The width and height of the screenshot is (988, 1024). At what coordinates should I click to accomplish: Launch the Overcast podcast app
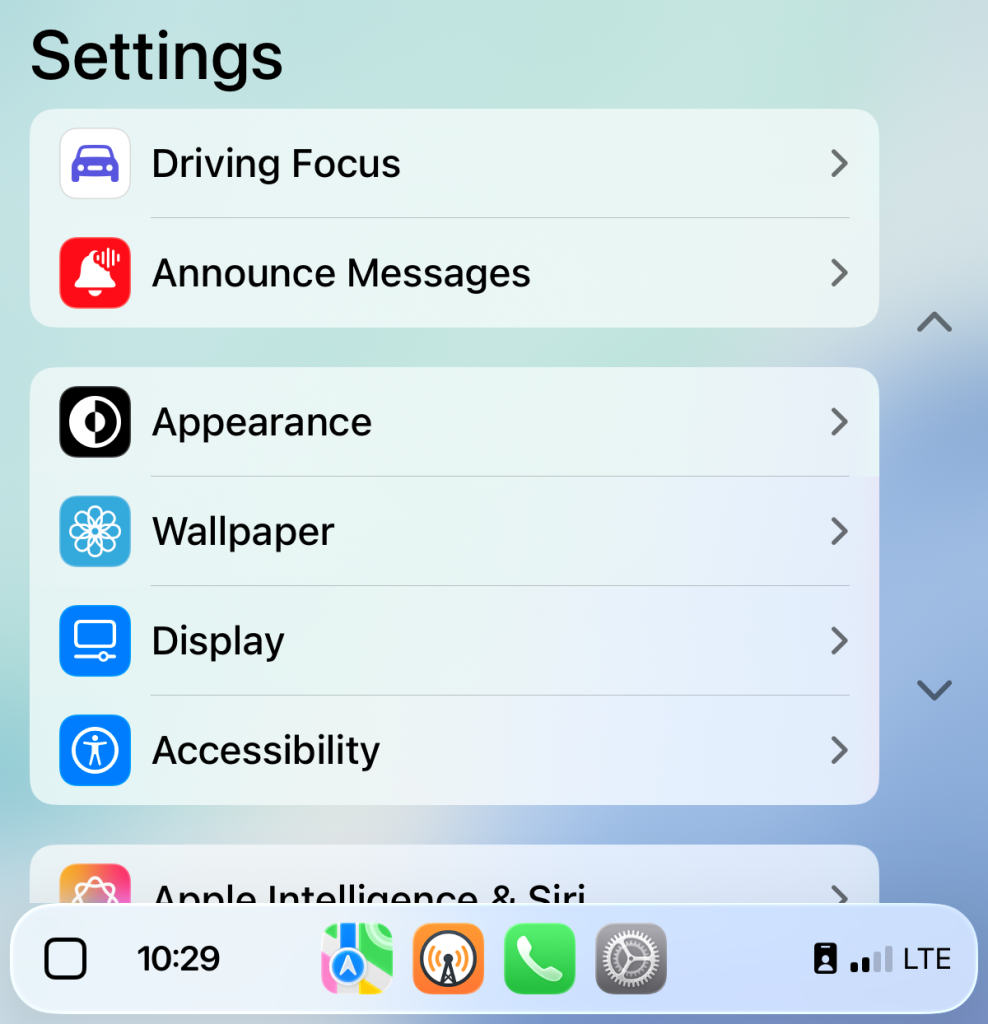pyautogui.click(x=448, y=959)
